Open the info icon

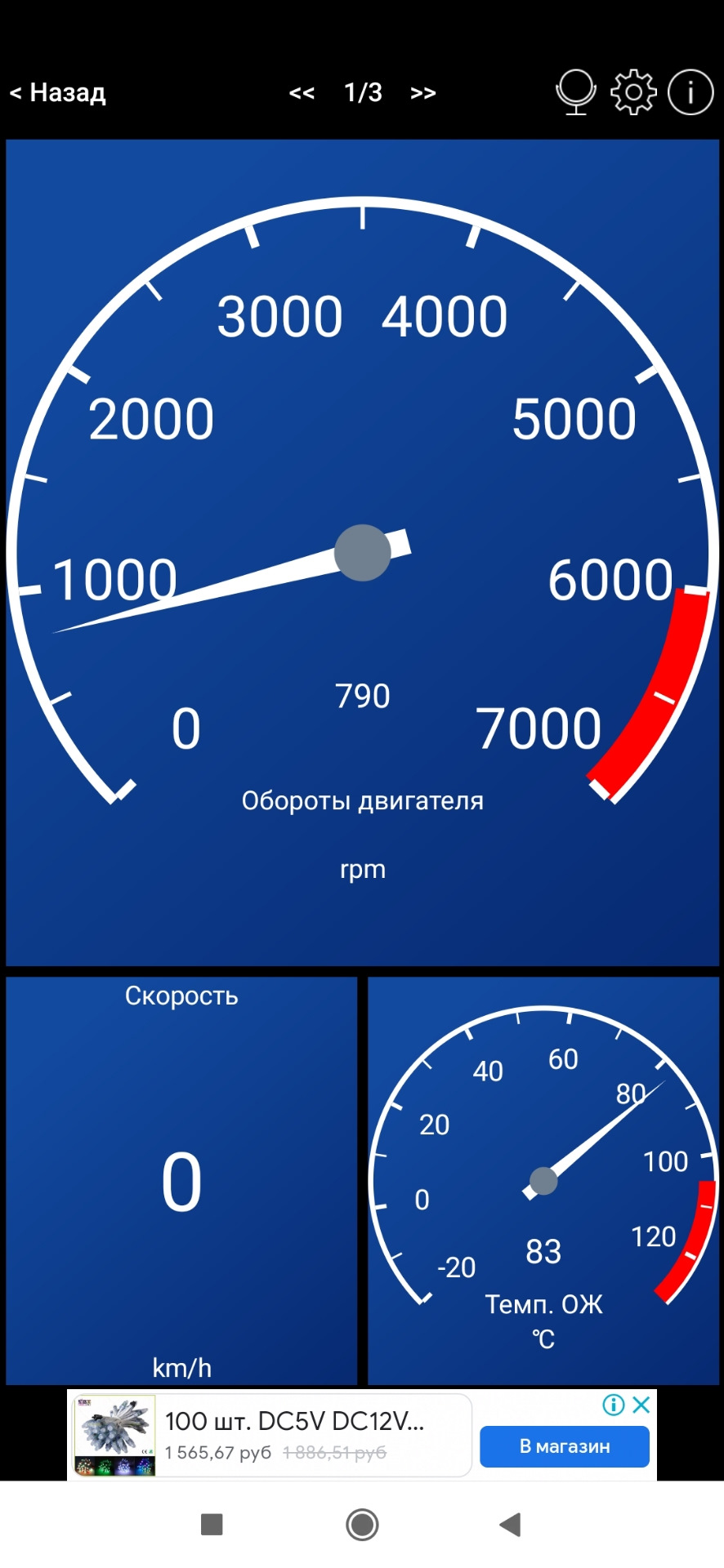click(690, 92)
